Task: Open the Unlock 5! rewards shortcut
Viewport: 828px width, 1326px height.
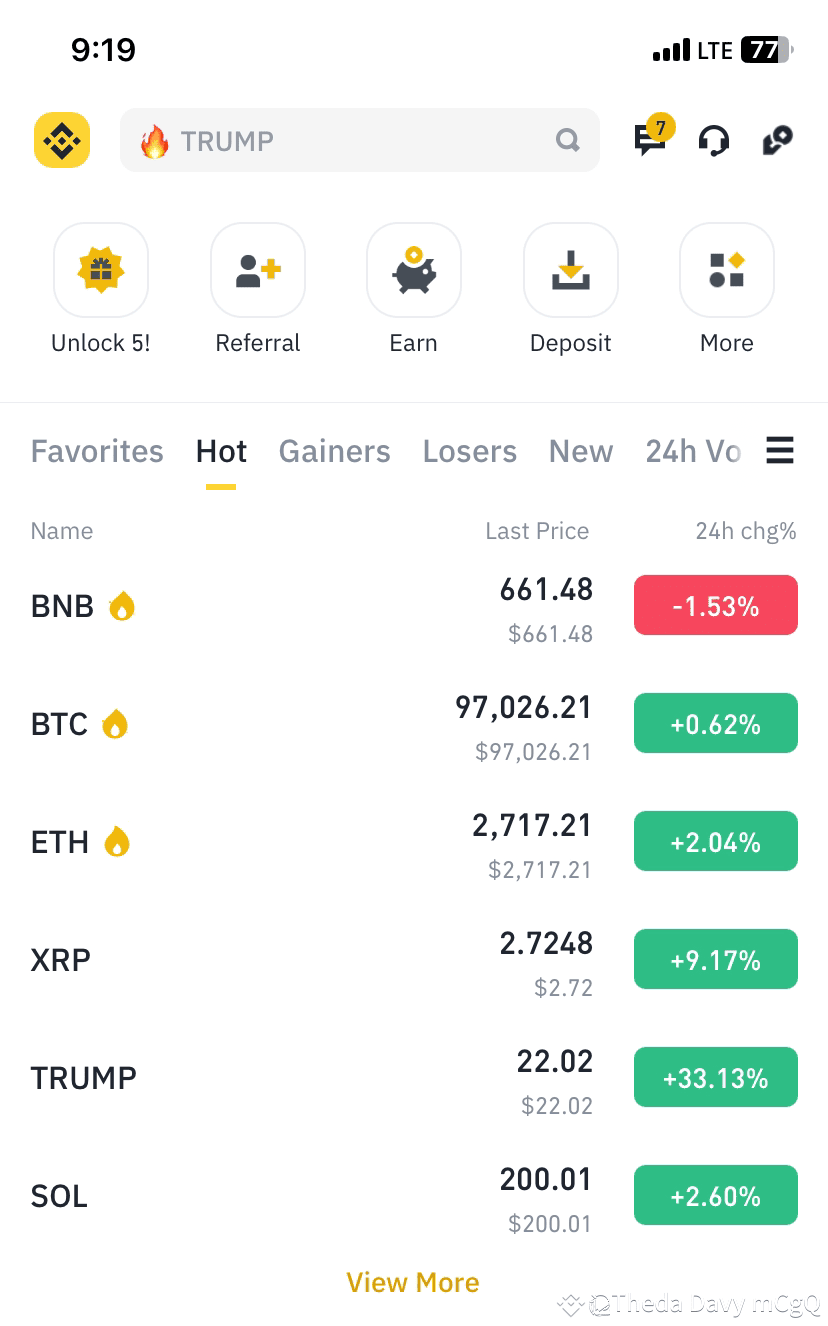Action: click(100, 270)
